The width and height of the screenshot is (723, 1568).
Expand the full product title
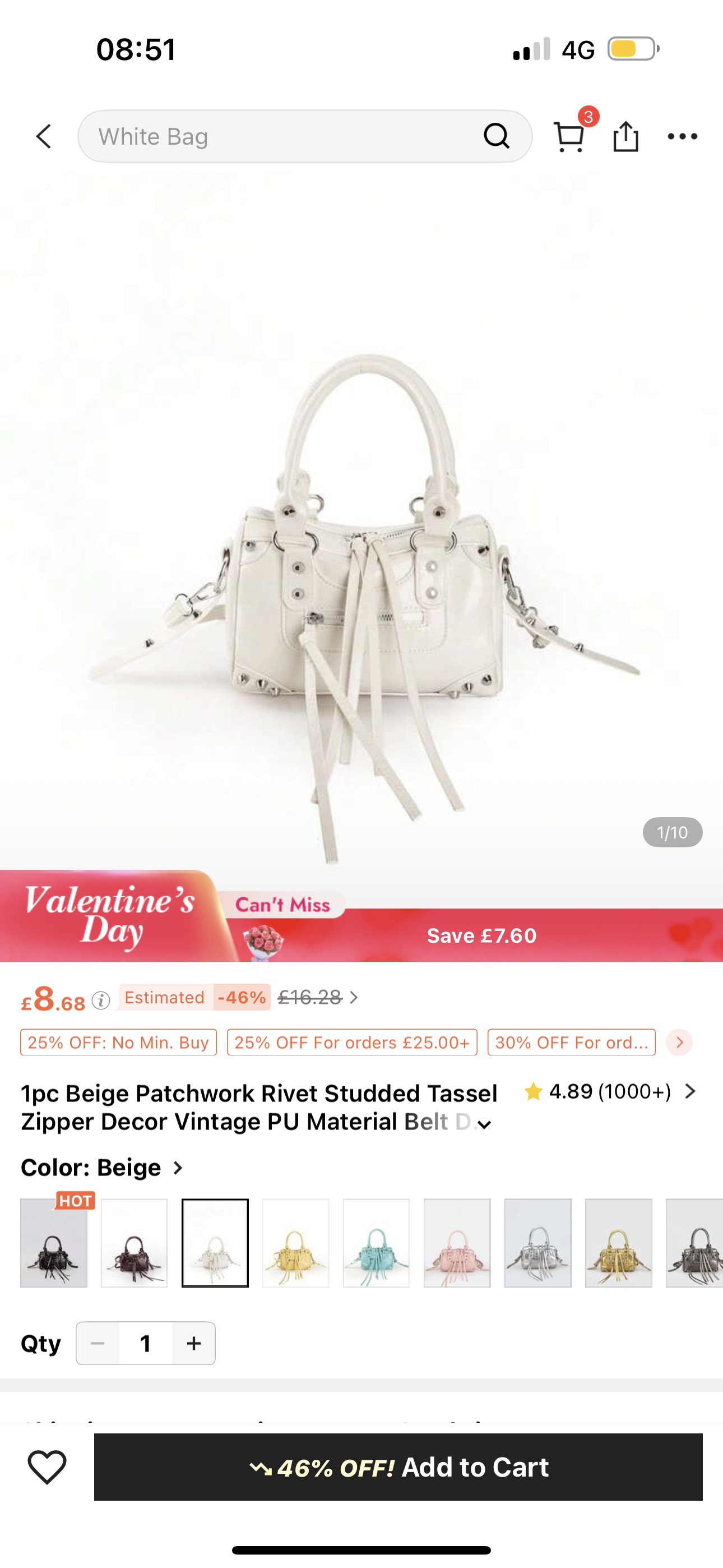tap(484, 1124)
